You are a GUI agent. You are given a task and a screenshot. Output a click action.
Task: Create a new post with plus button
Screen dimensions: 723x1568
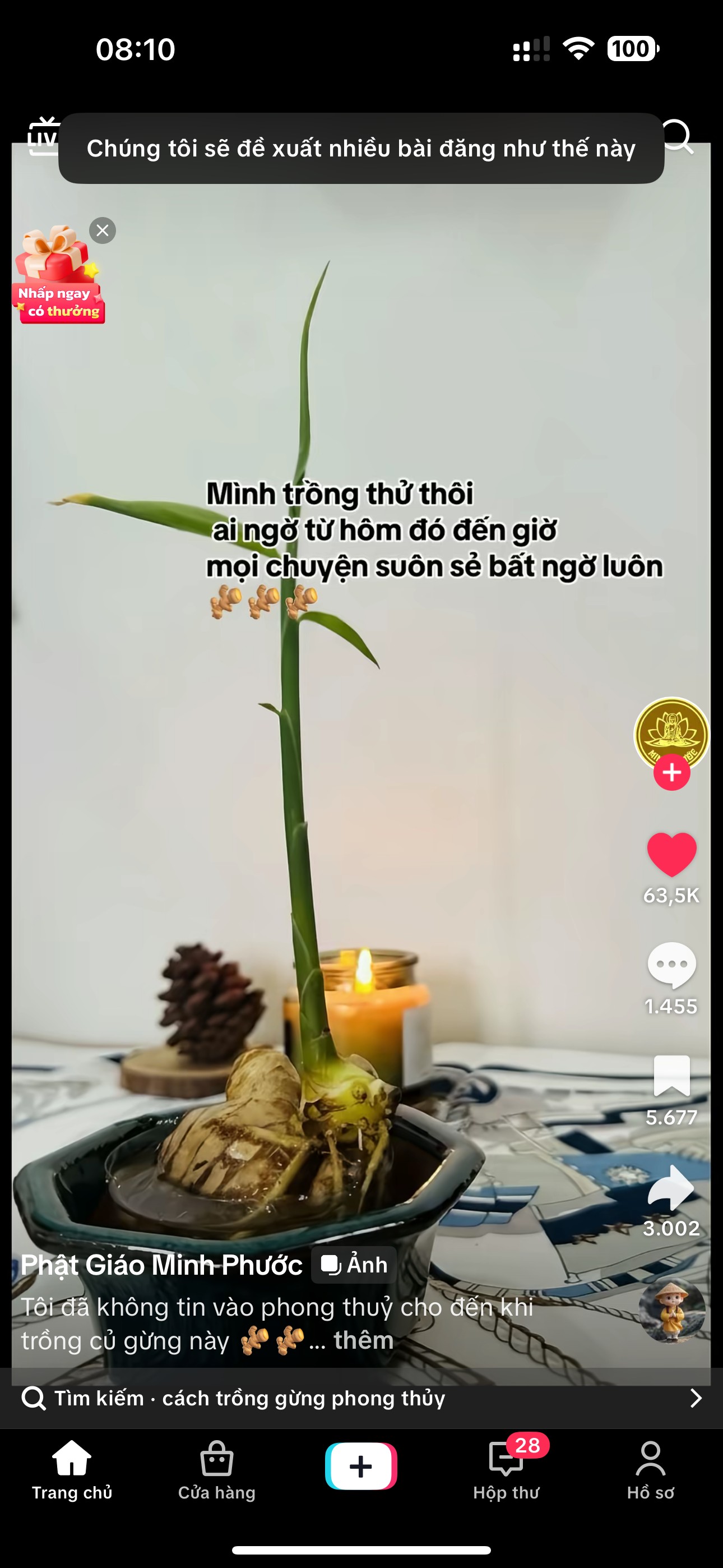tap(361, 1466)
